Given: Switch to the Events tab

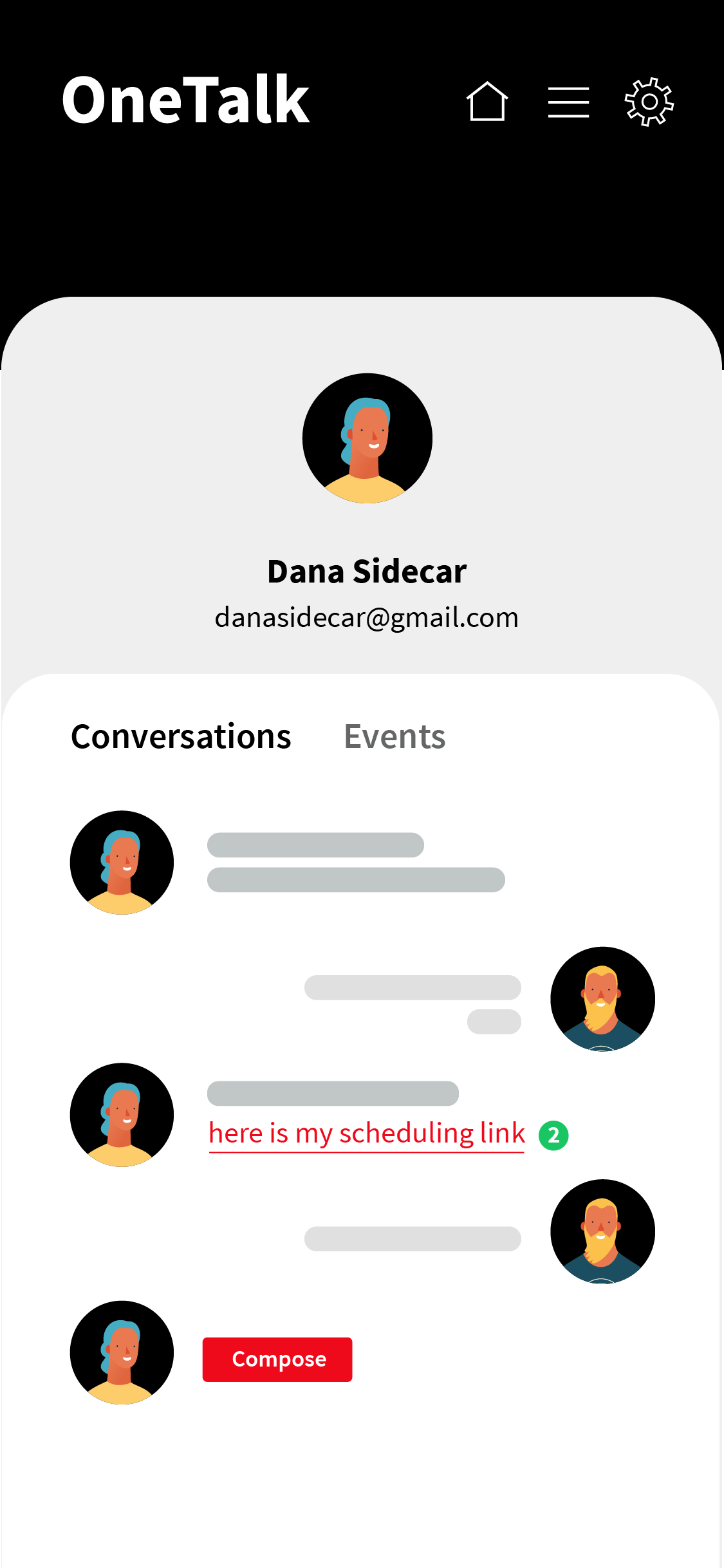Looking at the screenshot, I should point(394,736).
